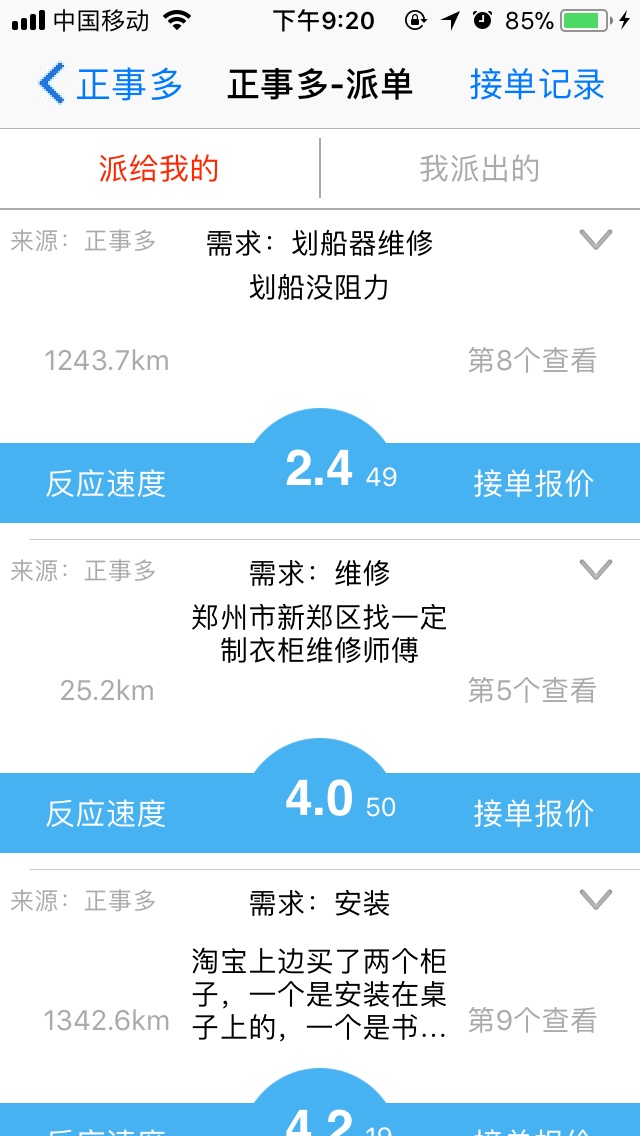Tap 接单报价 for 定制衣柜维修 request
This screenshot has width=640, height=1136.
click(x=533, y=813)
